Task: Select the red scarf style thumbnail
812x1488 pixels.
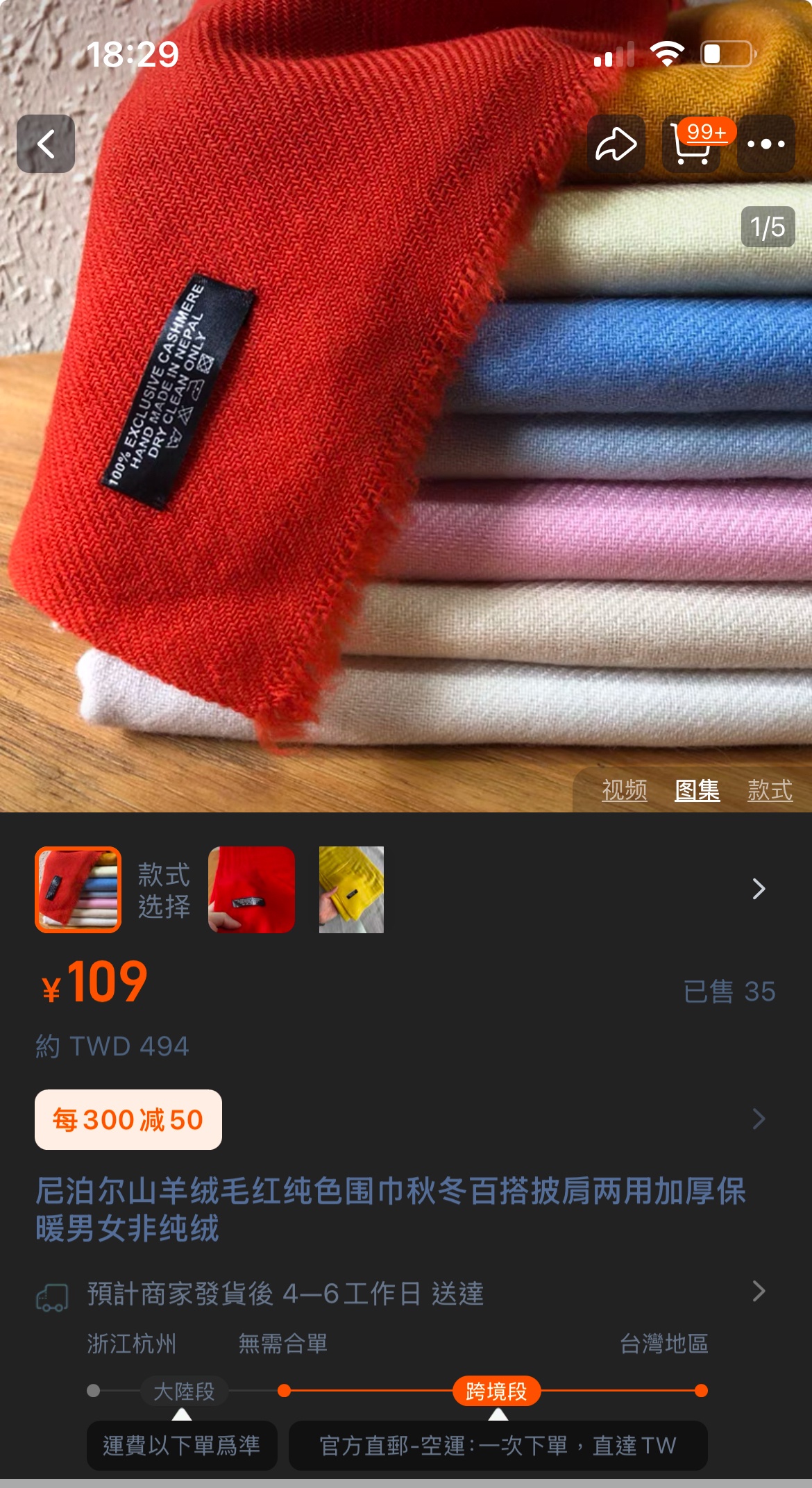Action: (251, 889)
